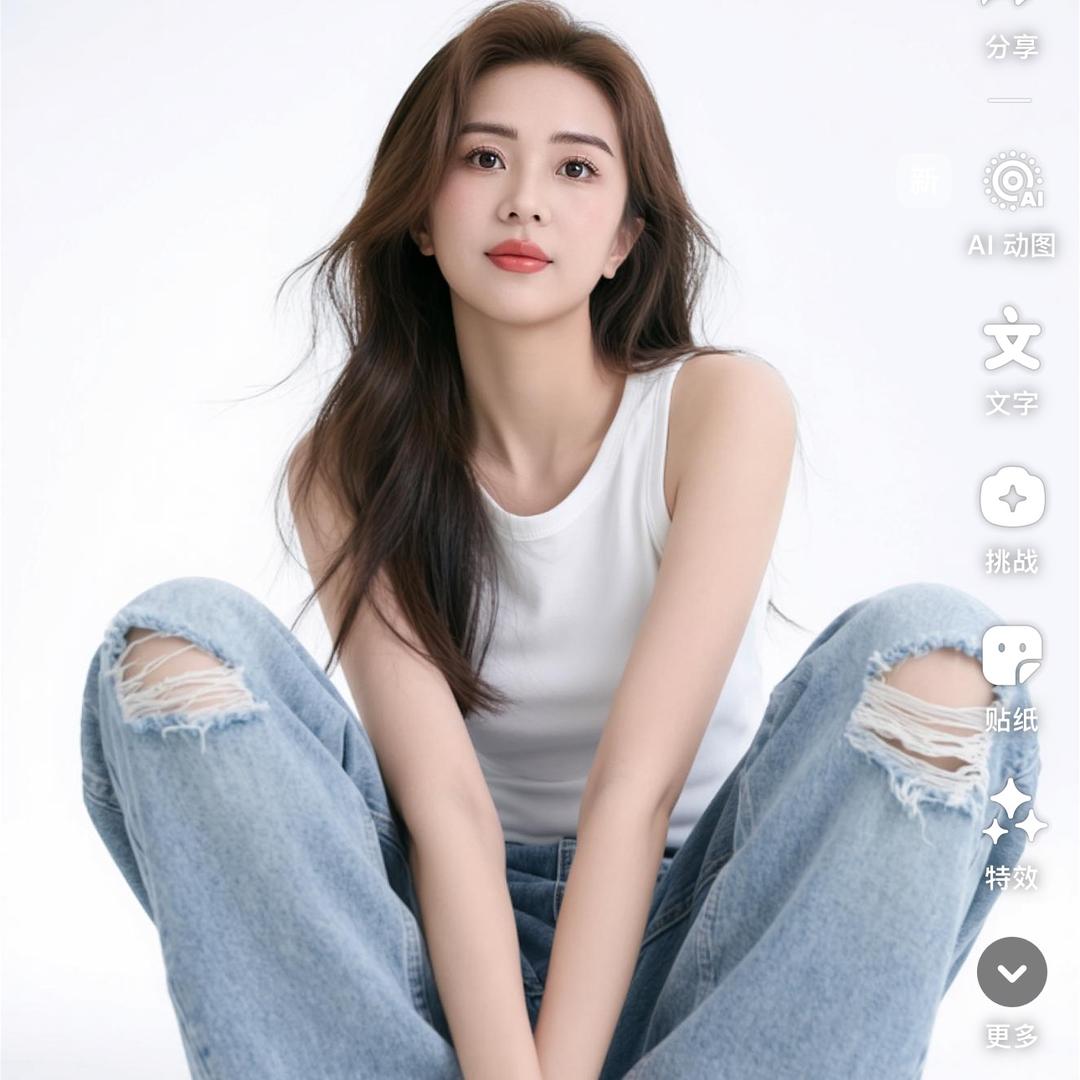Add a sticker via 贴纸
Image resolution: width=1080 pixels, height=1080 pixels.
coord(1012,657)
